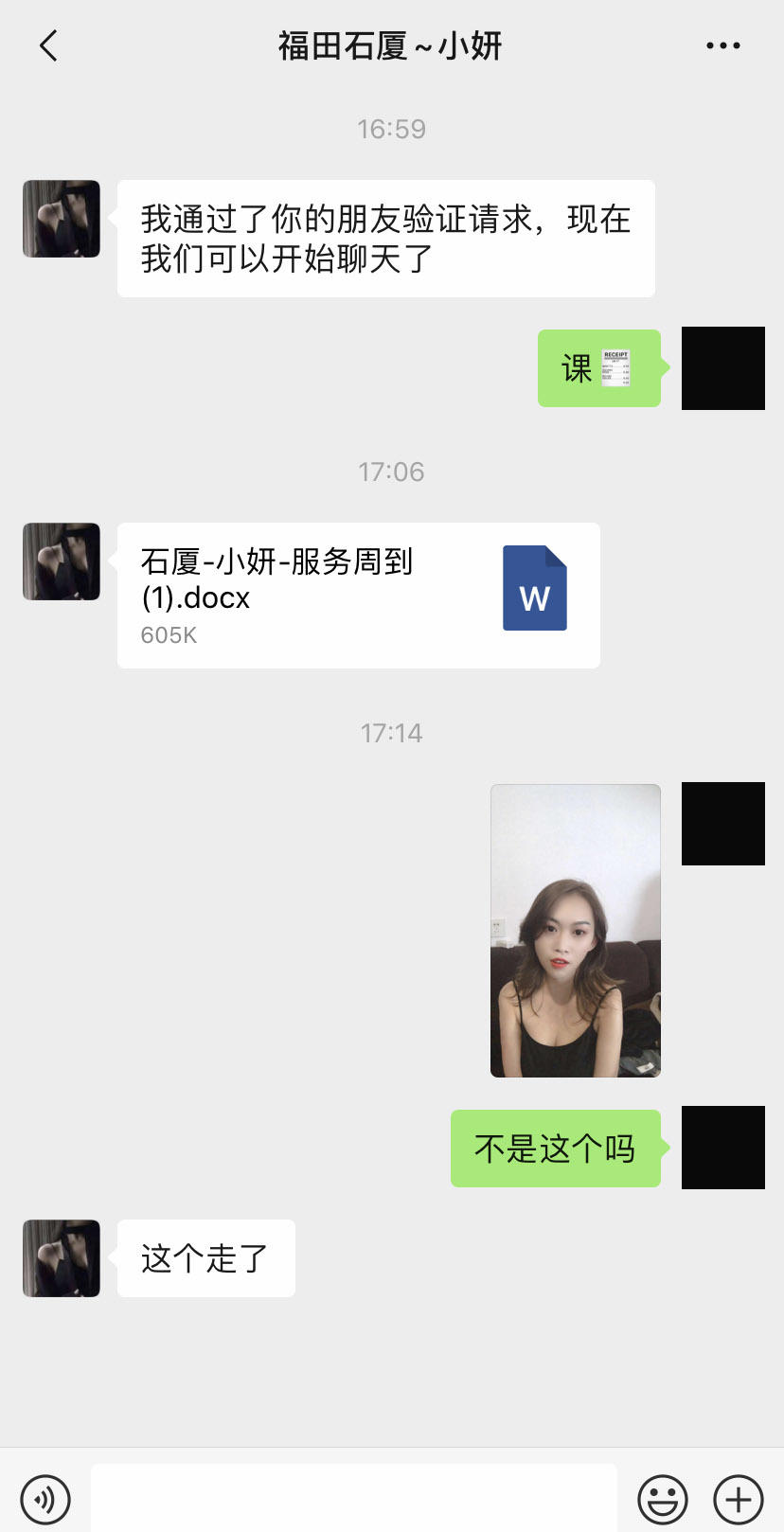Open the contact's avatar beside 这个走了
The width and height of the screenshot is (784, 1532).
[x=62, y=1258]
